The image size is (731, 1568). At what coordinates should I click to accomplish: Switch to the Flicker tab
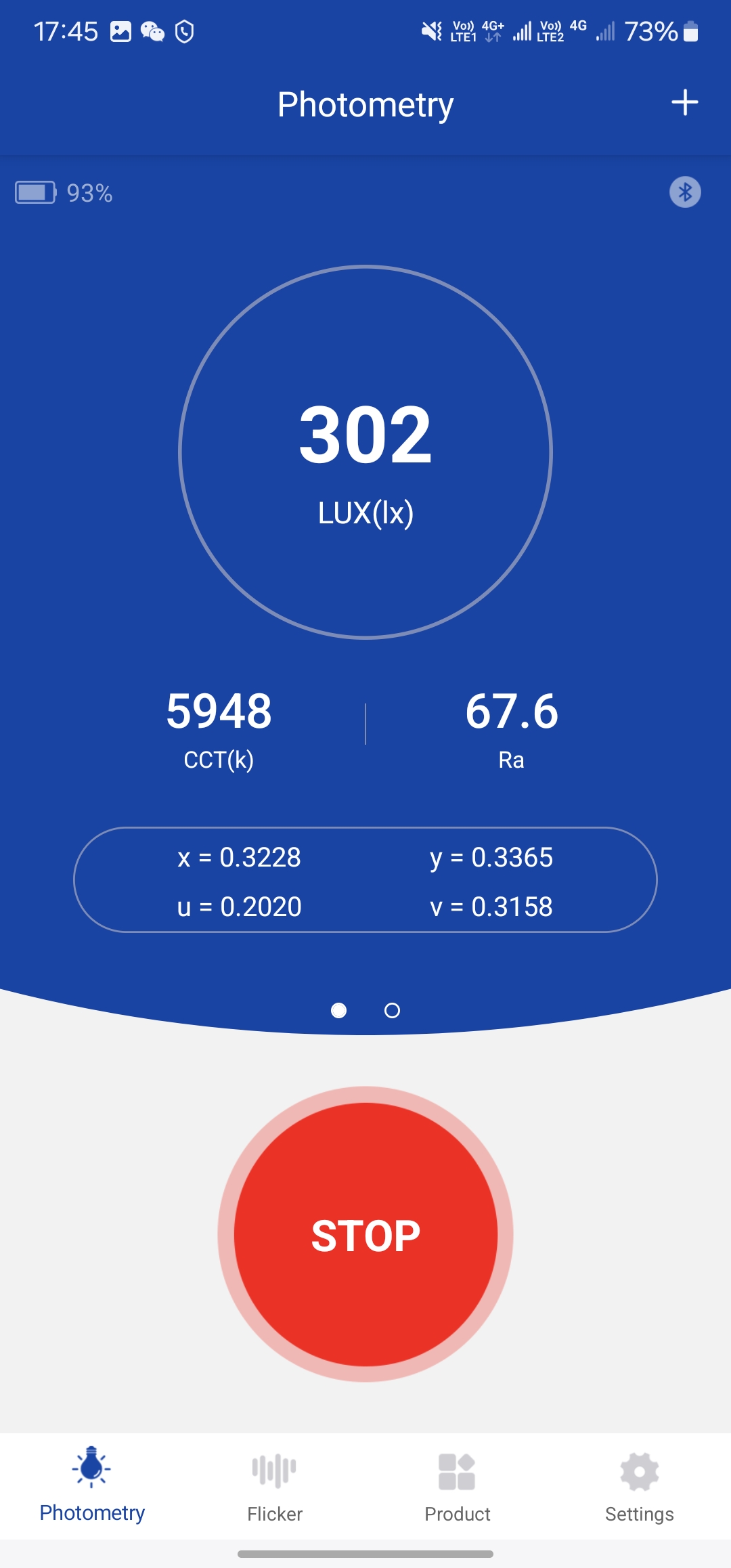(x=274, y=1487)
